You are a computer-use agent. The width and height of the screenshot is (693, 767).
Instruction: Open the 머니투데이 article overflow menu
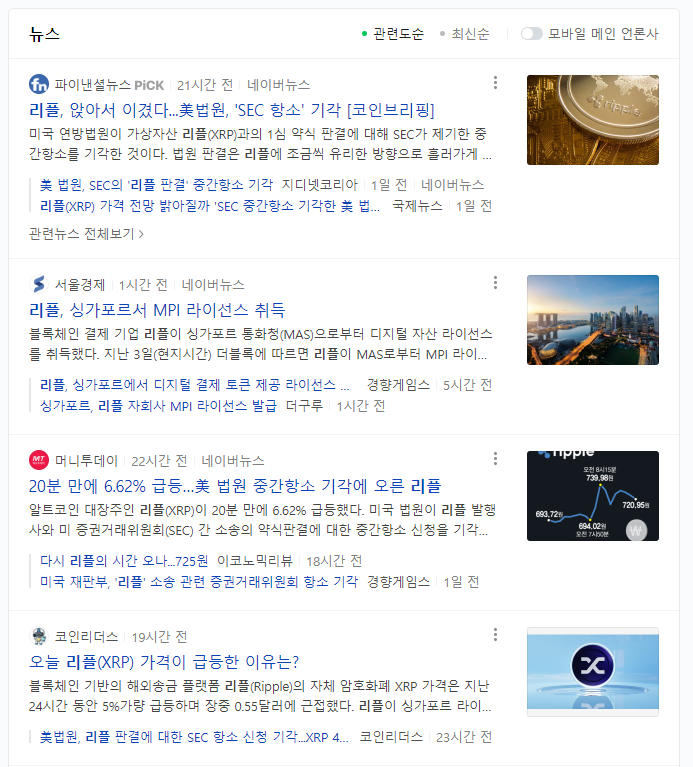(495, 459)
